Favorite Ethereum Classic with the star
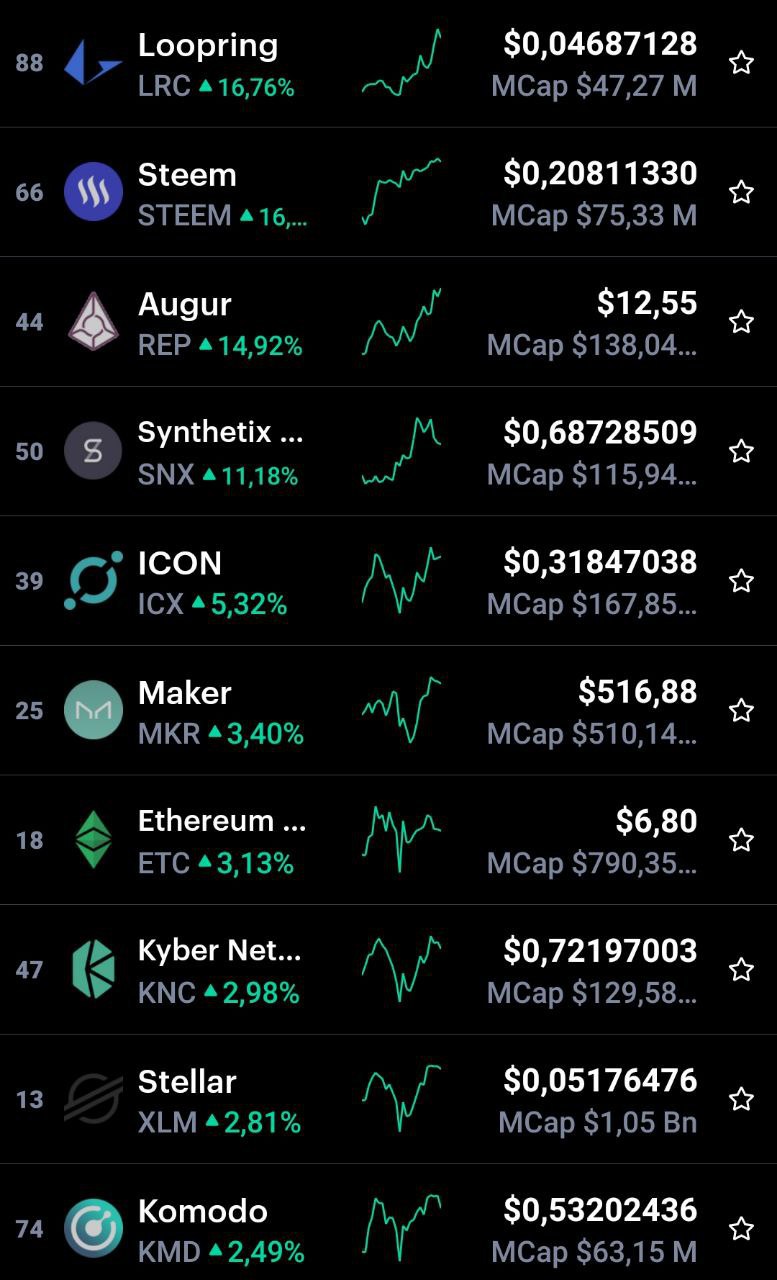The height and width of the screenshot is (1280, 777). [741, 840]
